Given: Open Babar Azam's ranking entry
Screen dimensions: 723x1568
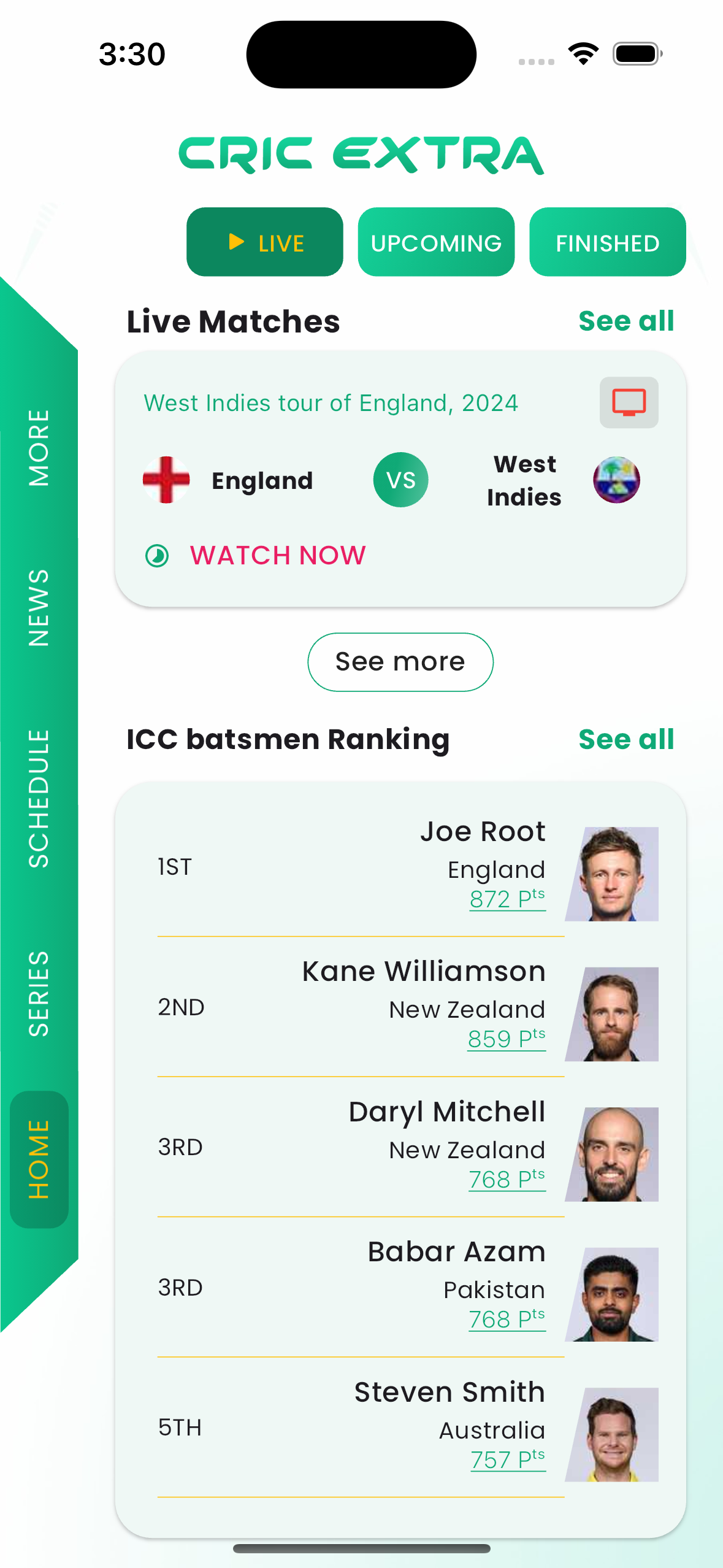Looking at the screenshot, I should pyautogui.click(x=400, y=1287).
